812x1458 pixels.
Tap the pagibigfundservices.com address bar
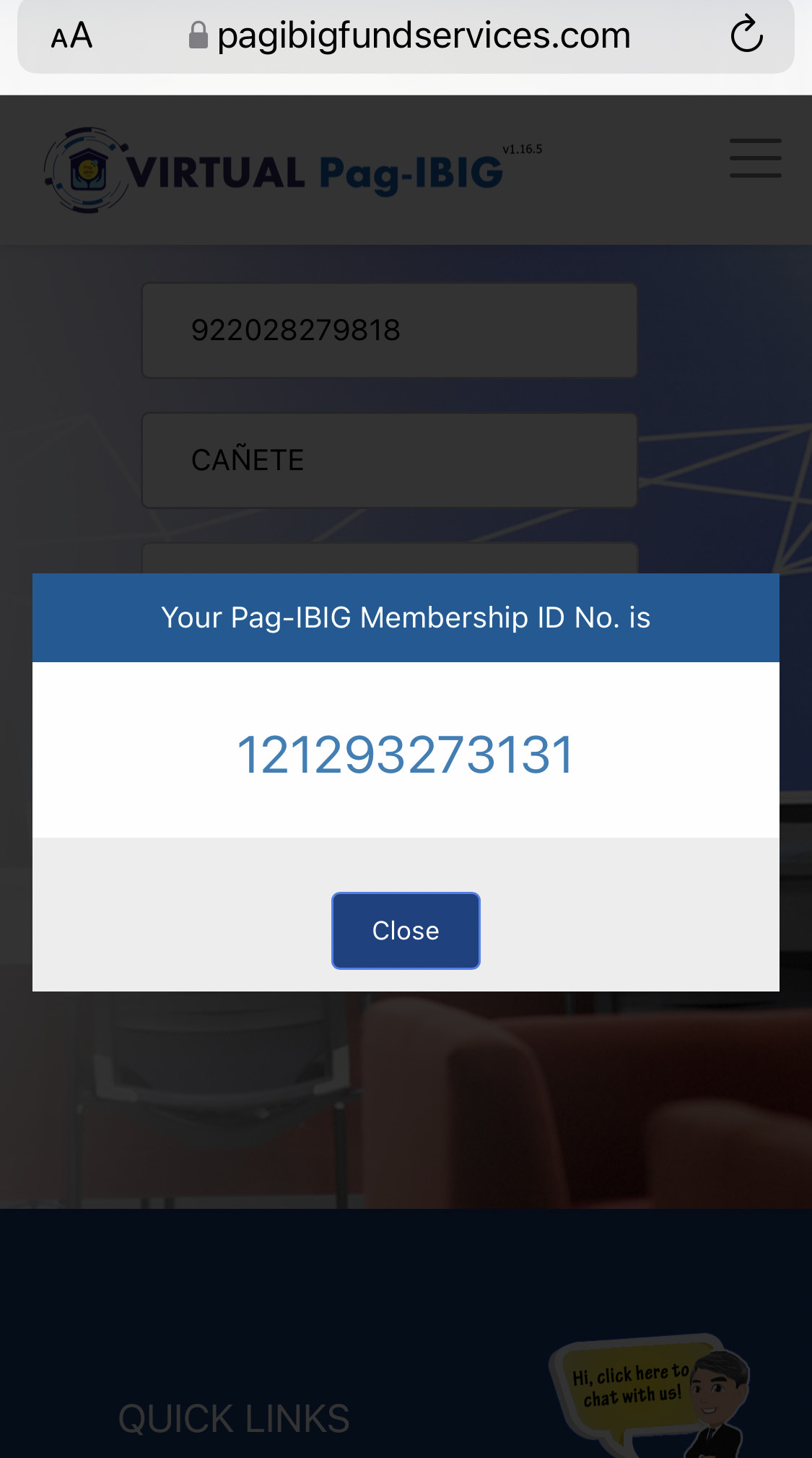pyautogui.click(x=422, y=35)
